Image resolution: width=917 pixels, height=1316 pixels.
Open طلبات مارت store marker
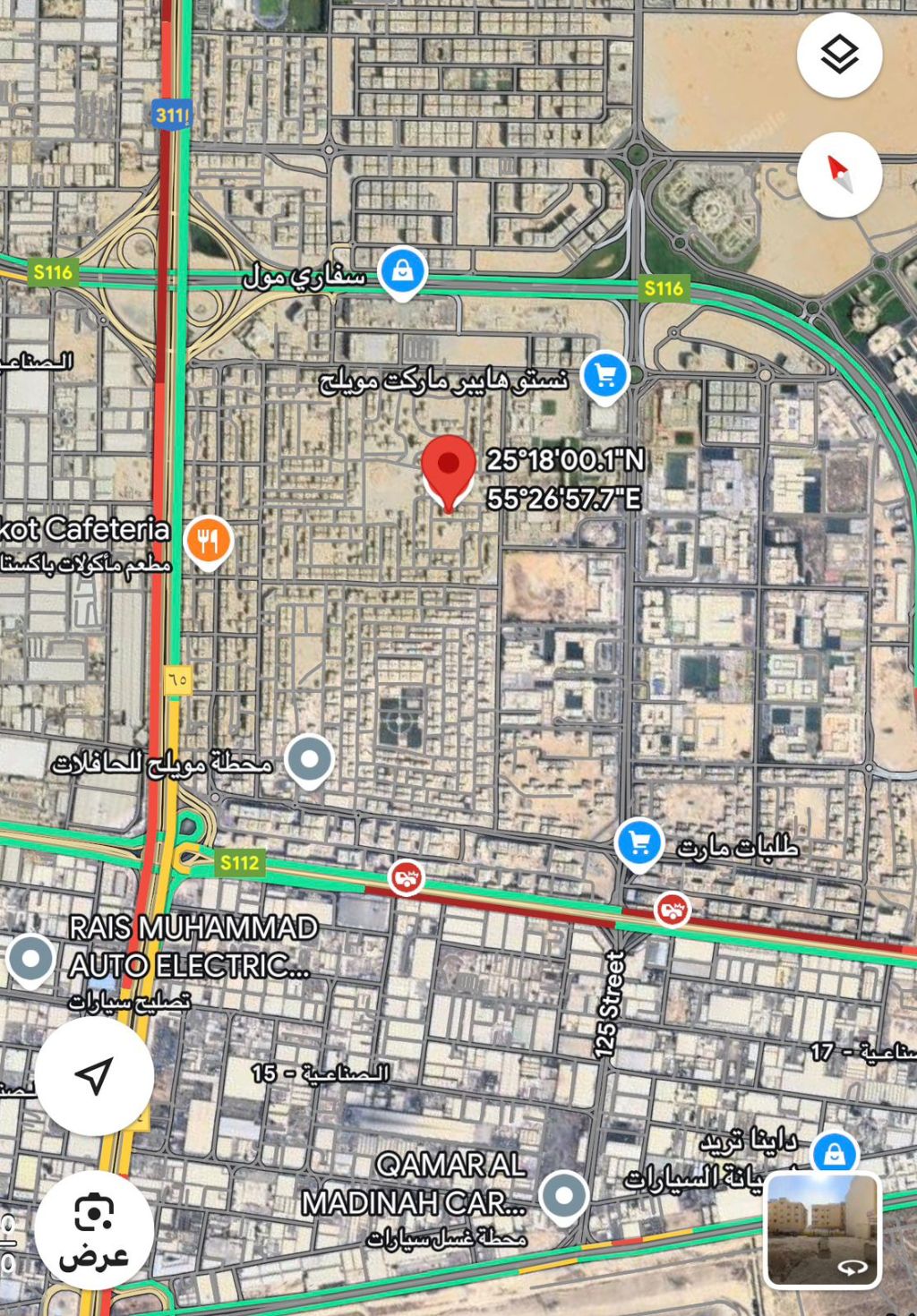point(638,842)
